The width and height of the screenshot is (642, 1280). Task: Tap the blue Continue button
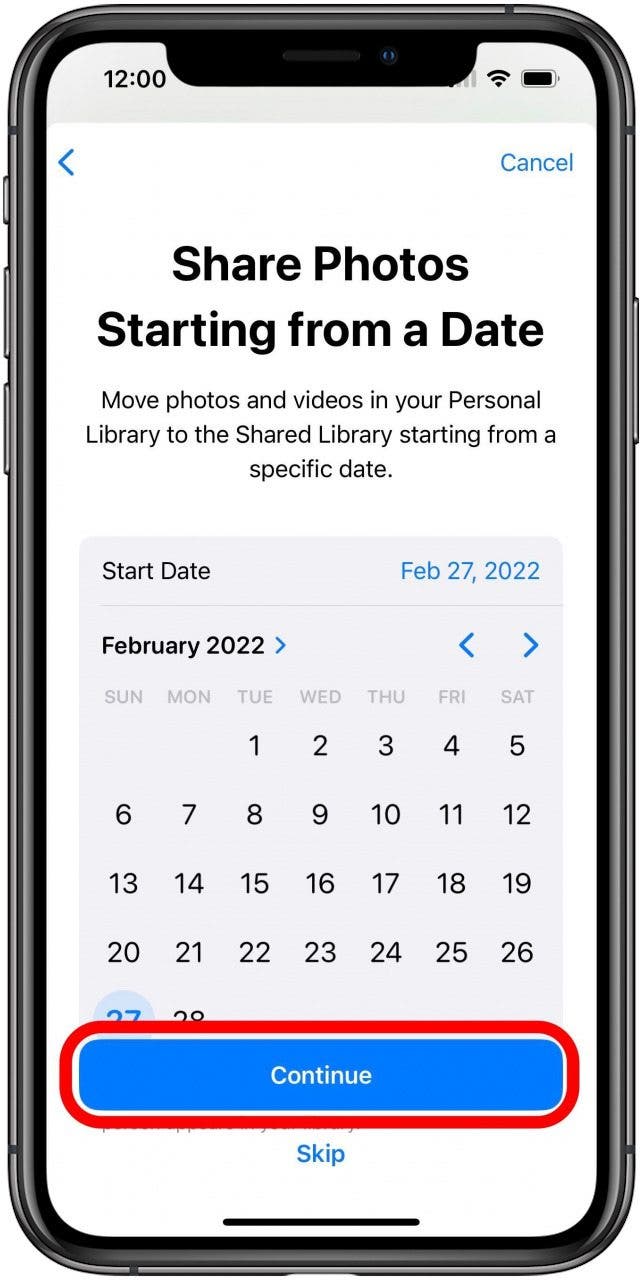tap(321, 1075)
